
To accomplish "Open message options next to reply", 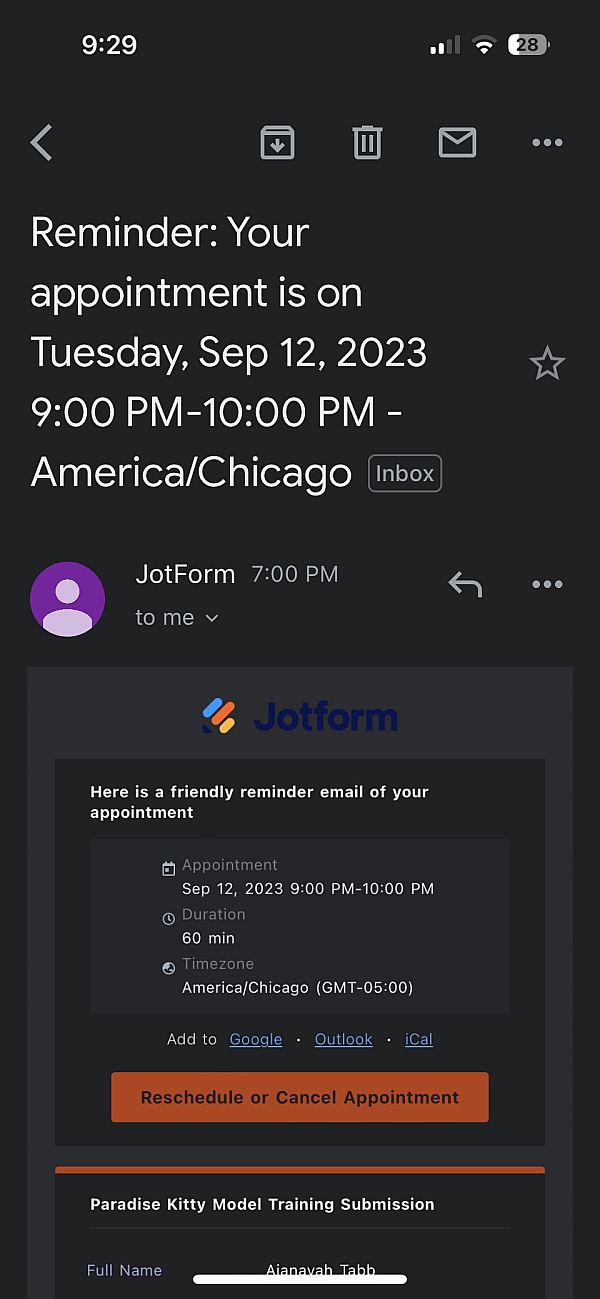I will (x=547, y=584).
